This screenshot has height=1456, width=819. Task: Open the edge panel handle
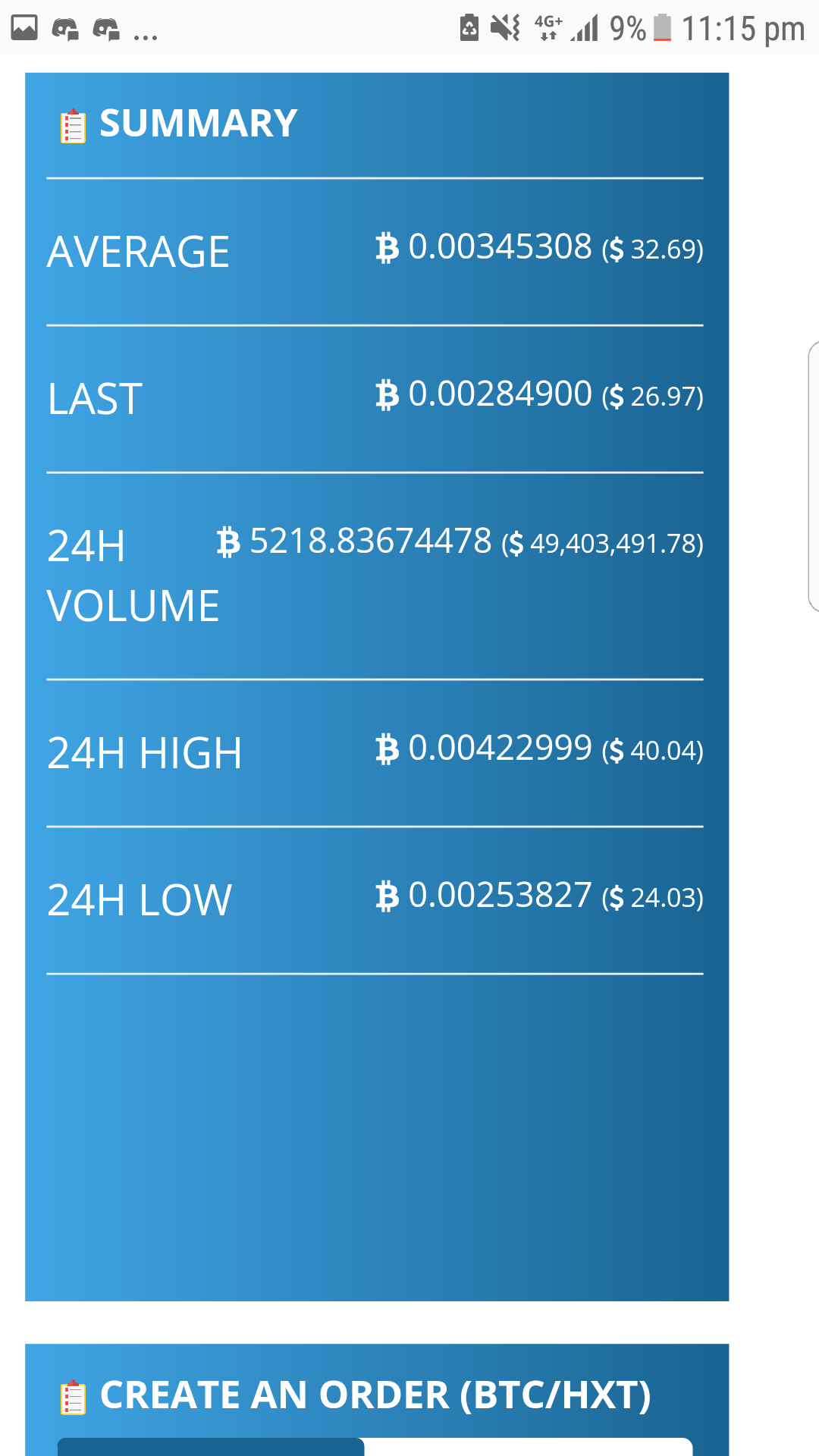[x=814, y=476]
